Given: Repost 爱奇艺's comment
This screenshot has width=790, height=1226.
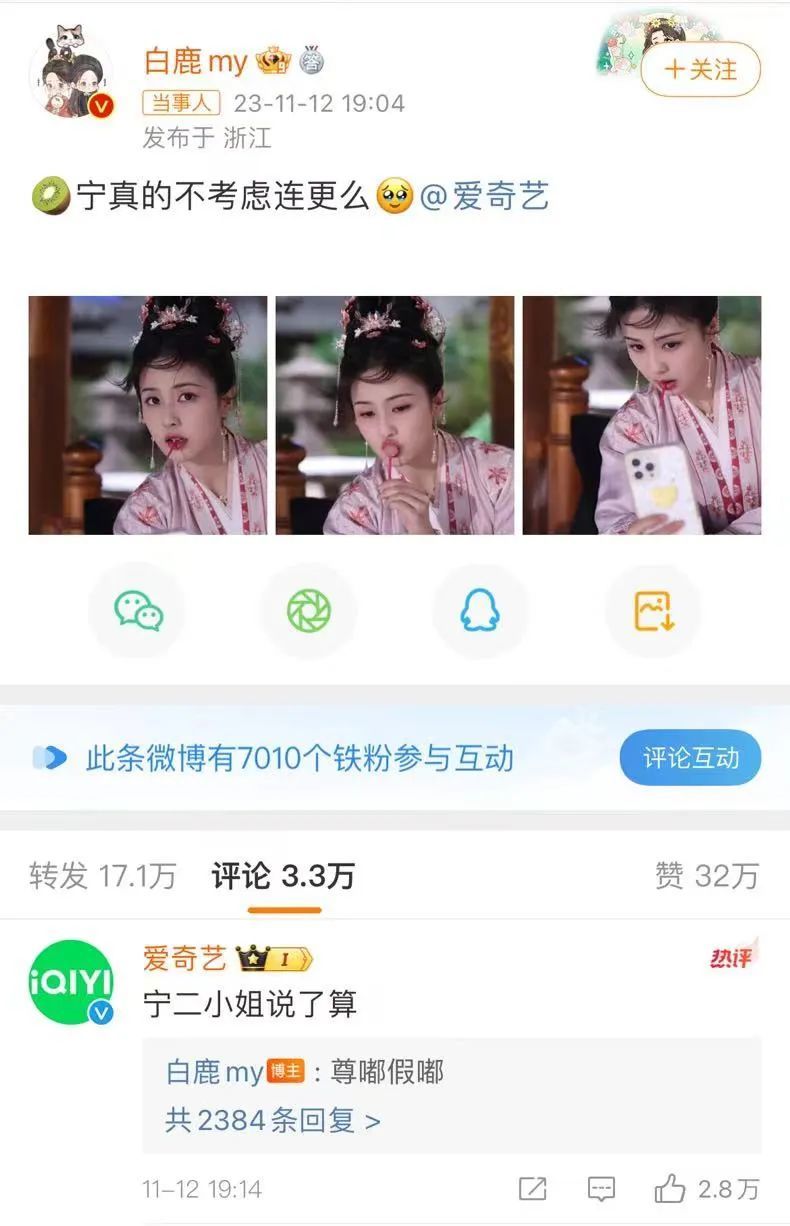Looking at the screenshot, I should tap(533, 1188).
